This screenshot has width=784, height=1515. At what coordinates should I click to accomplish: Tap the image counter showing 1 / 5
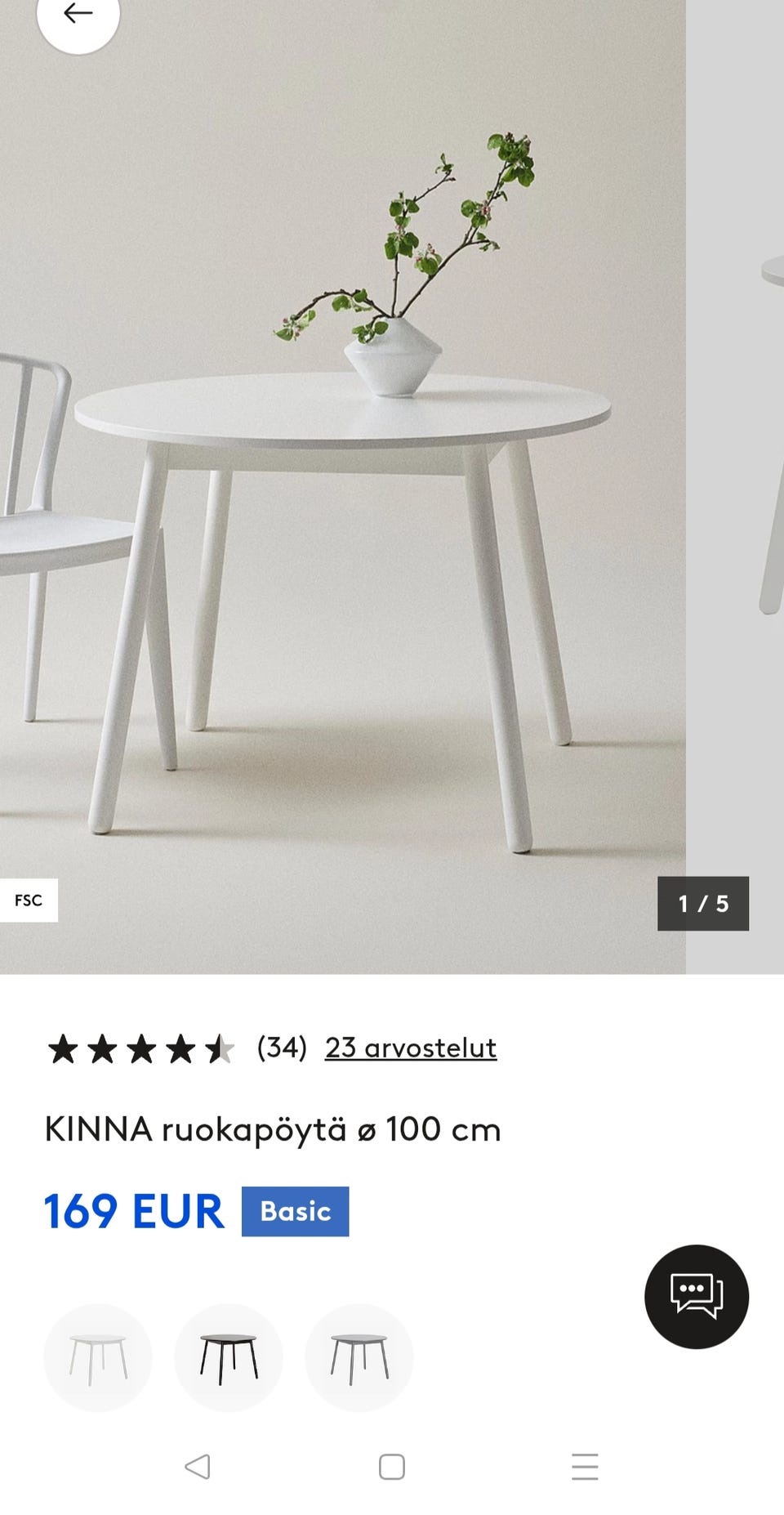pyautogui.click(x=703, y=904)
